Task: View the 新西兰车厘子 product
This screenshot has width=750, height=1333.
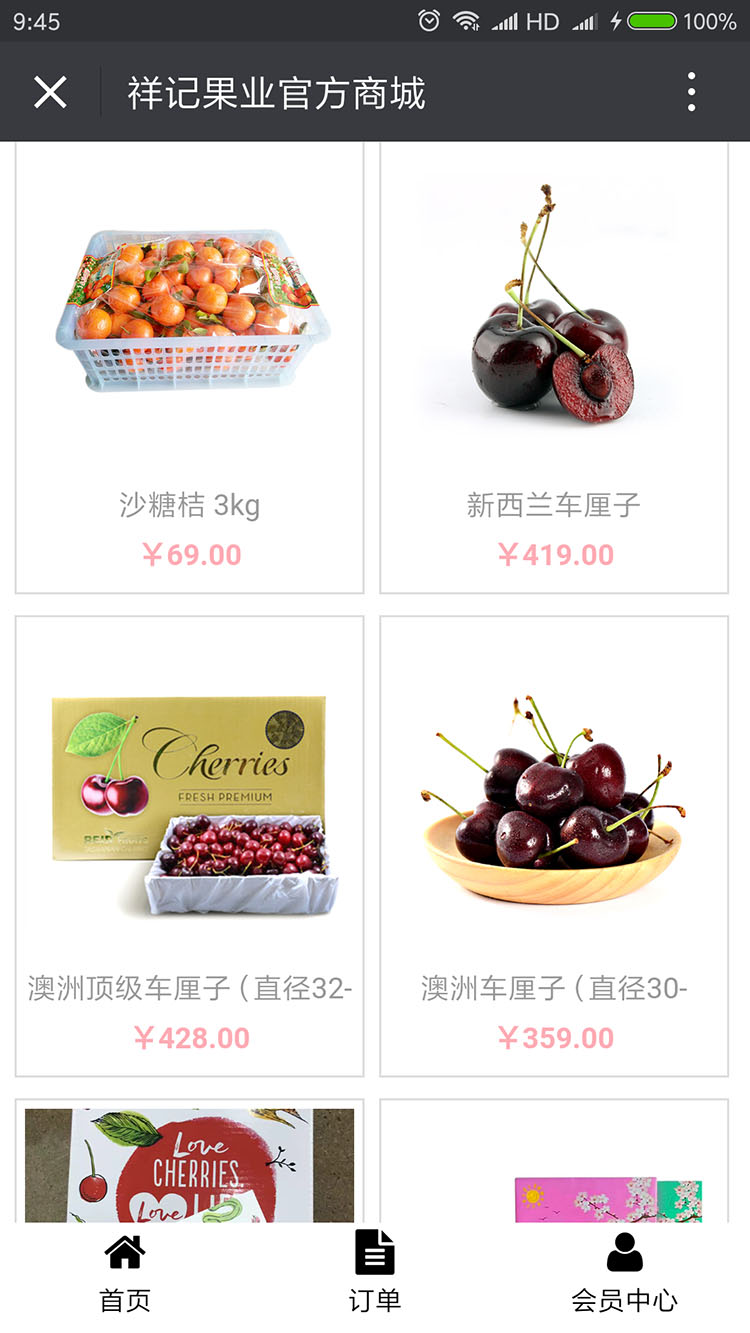Action: 554,370
